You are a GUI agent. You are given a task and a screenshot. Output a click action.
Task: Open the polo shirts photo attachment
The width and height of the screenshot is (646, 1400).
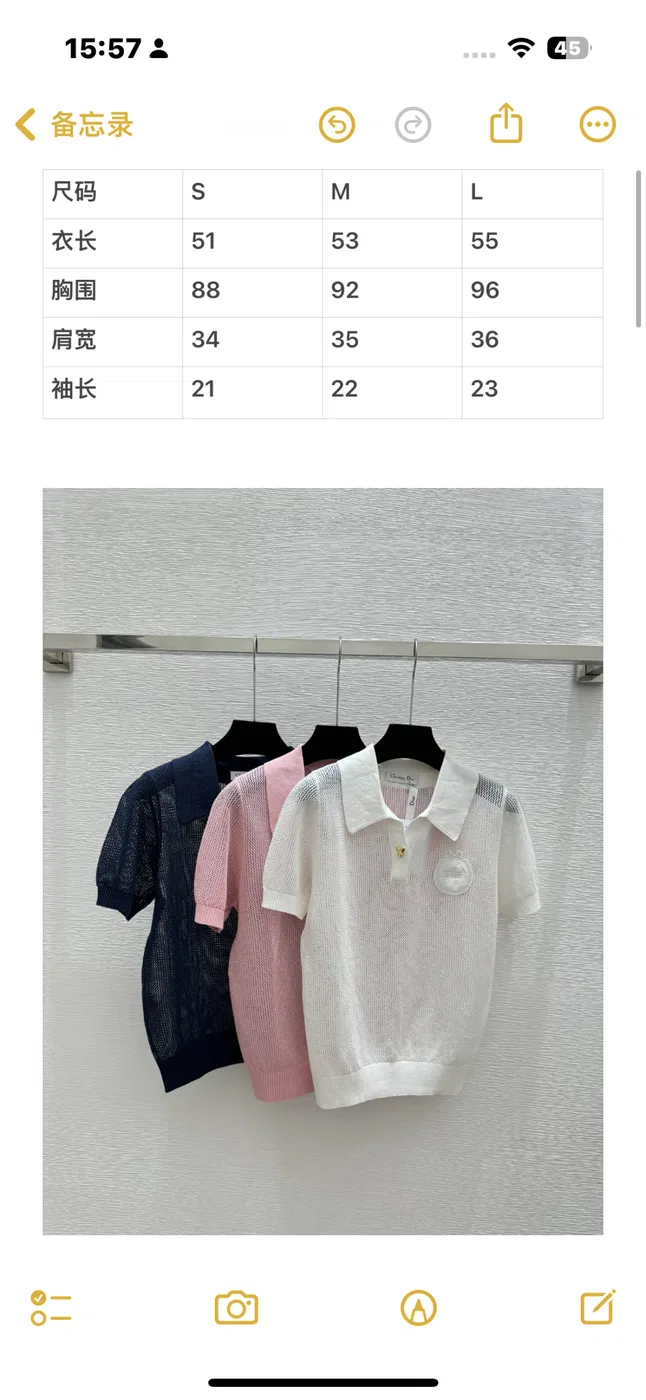tap(323, 861)
